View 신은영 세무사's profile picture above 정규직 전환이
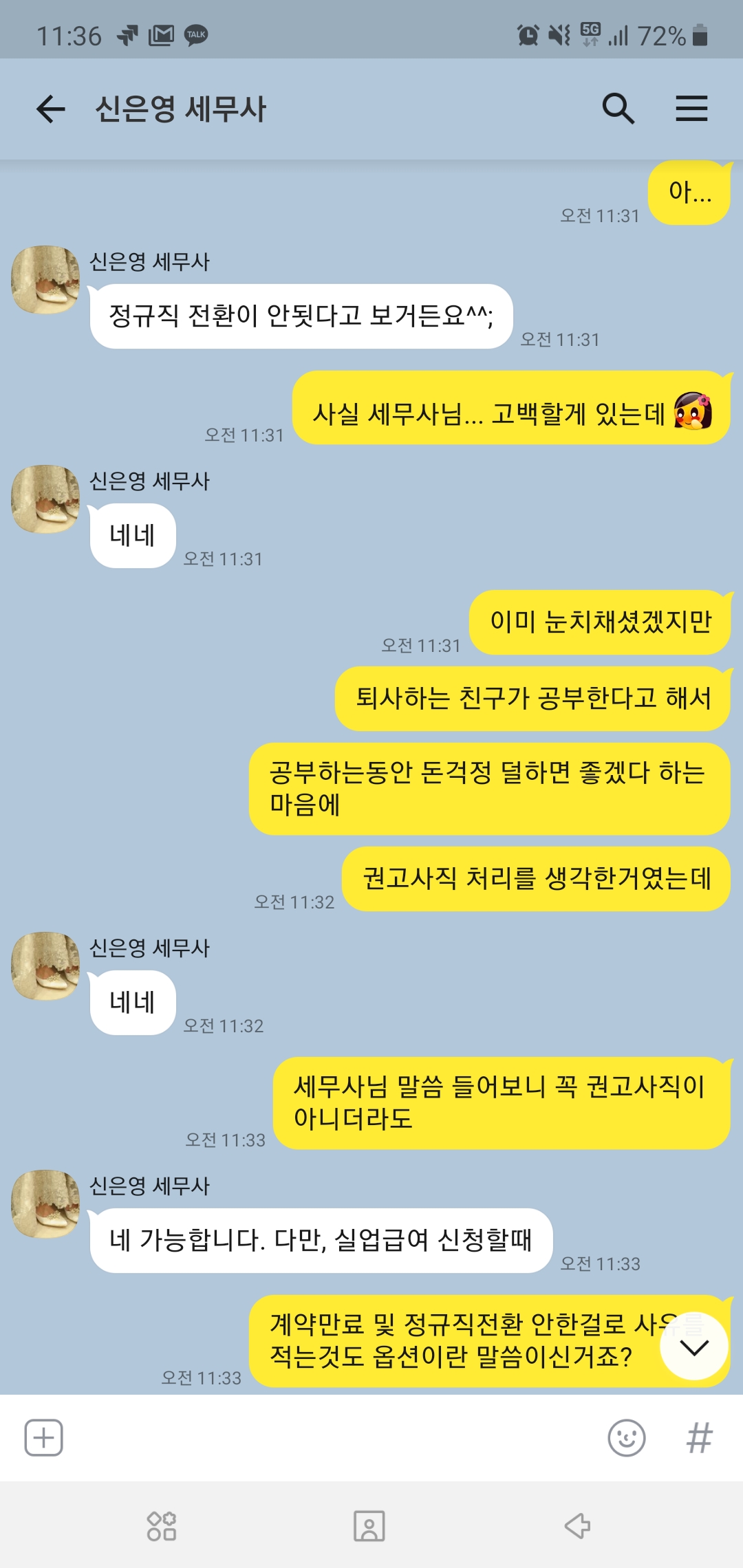This screenshot has width=743, height=1568. (45, 280)
